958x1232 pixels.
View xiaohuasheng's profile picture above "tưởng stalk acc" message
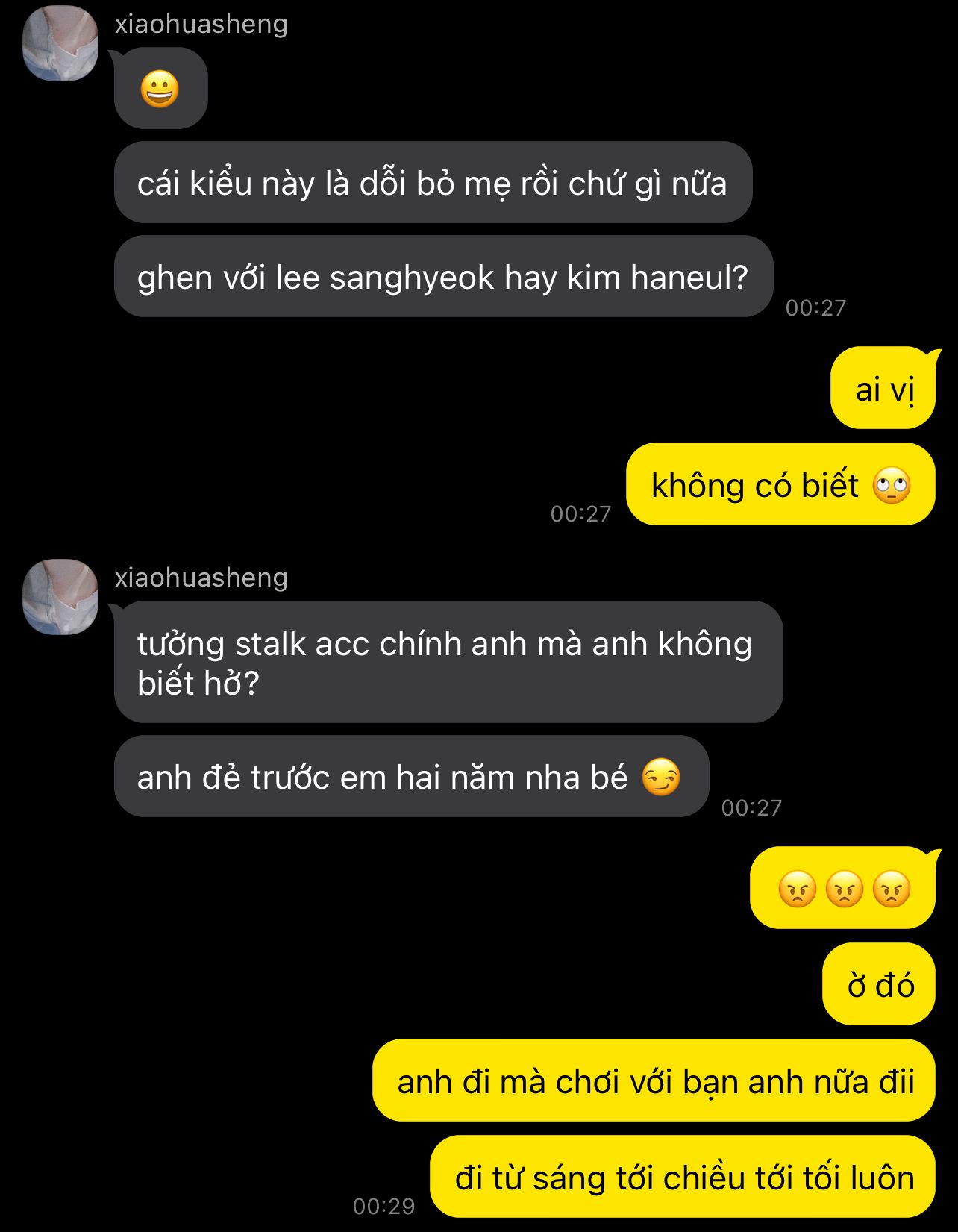click(60, 596)
